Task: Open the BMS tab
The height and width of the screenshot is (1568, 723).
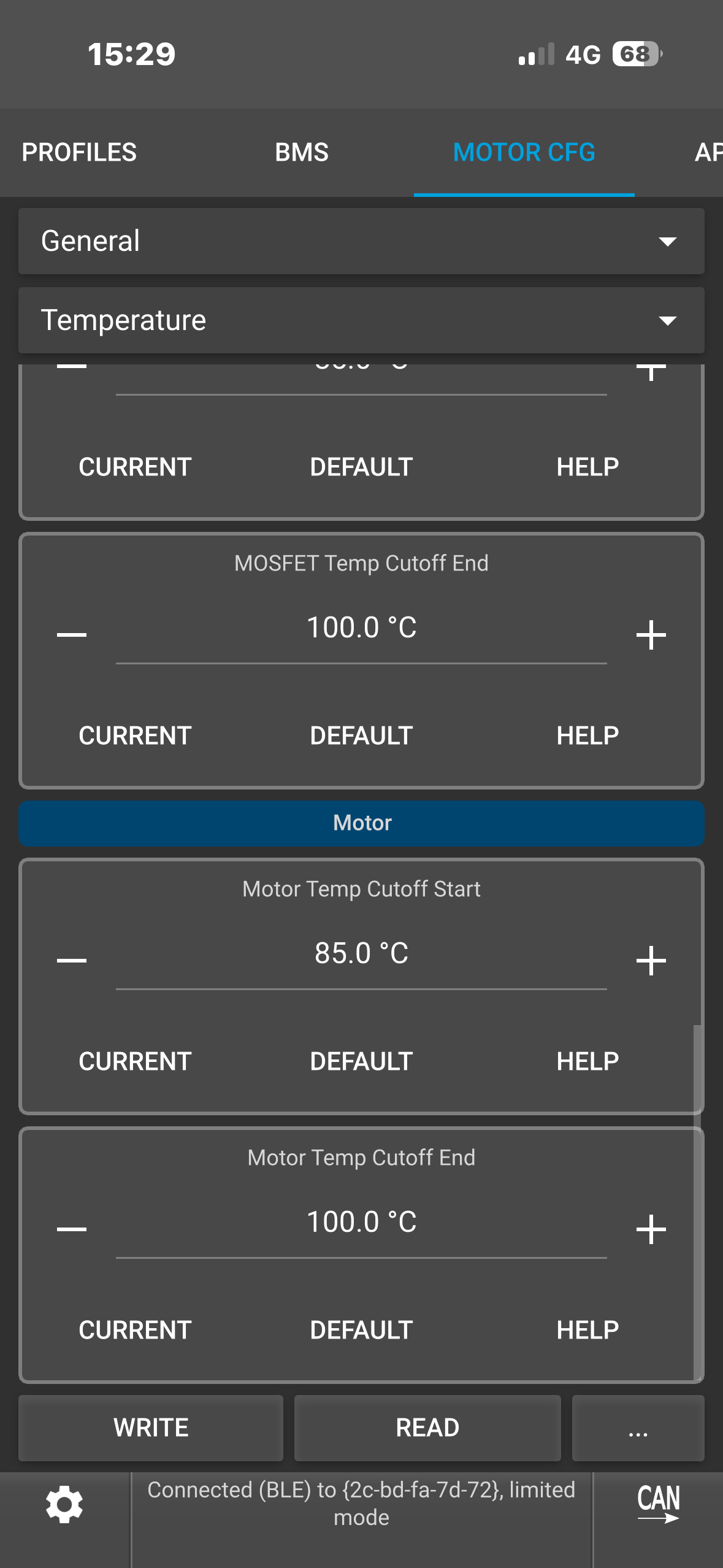Action: click(x=302, y=152)
